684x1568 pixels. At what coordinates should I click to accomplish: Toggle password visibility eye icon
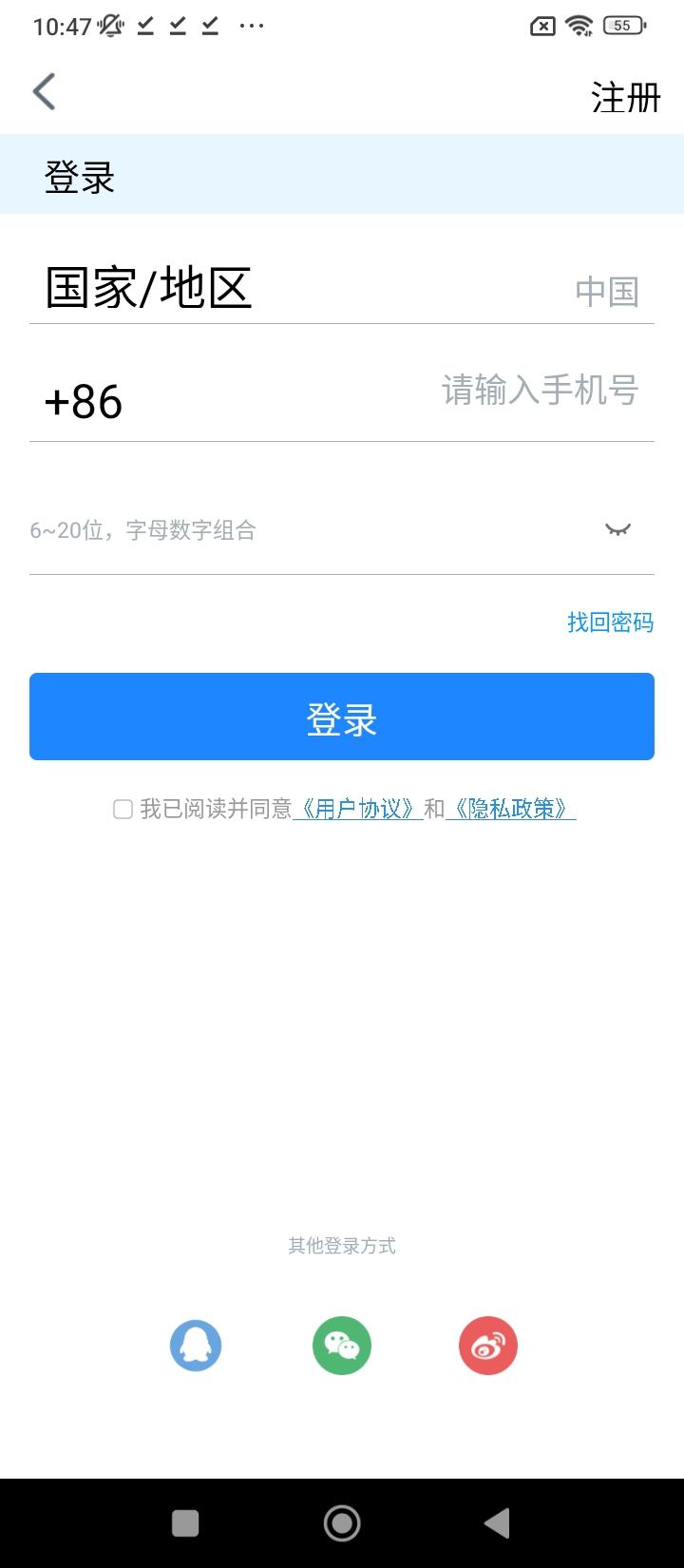(617, 530)
